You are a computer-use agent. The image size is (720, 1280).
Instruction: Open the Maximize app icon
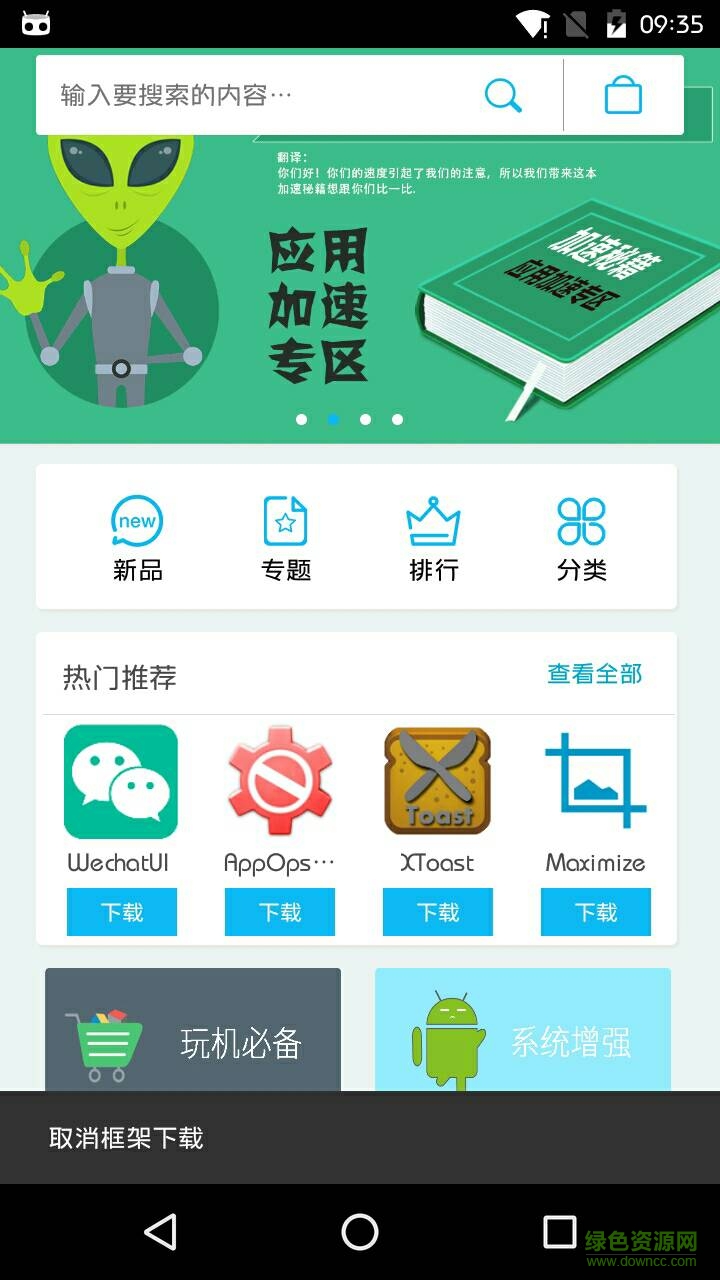(x=595, y=782)
